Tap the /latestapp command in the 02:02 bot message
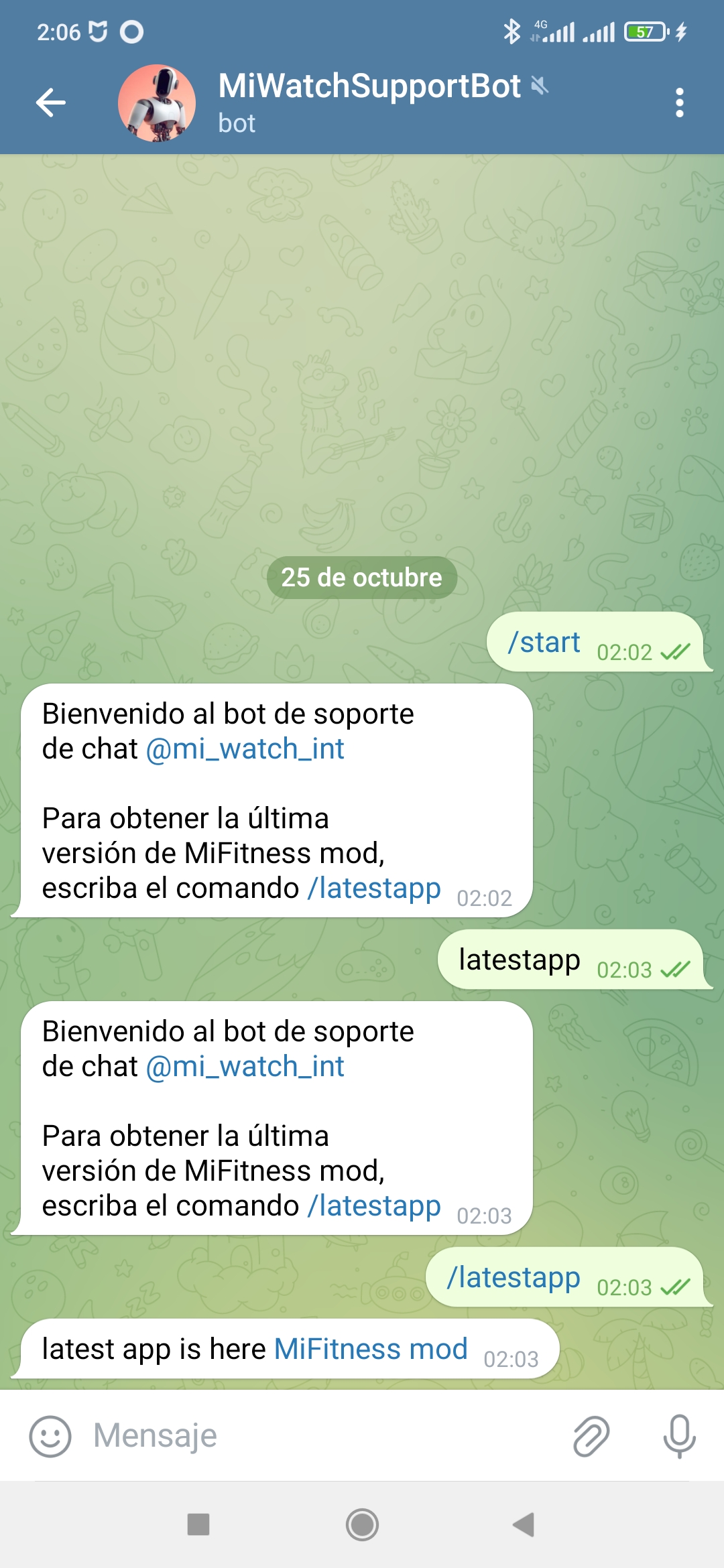Screen dimensions: 724x1568 374,889
